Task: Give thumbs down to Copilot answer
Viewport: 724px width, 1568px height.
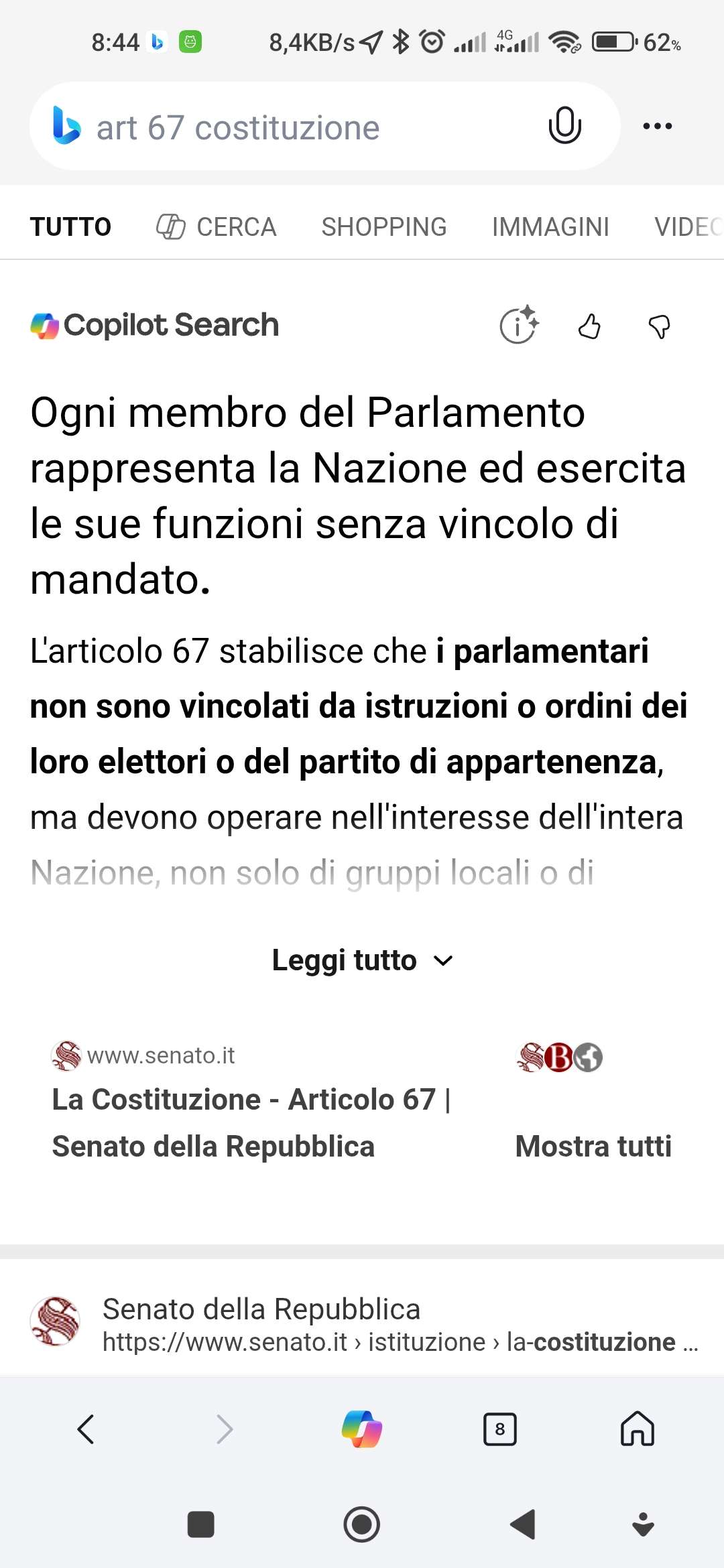Action: pos(660,326)
